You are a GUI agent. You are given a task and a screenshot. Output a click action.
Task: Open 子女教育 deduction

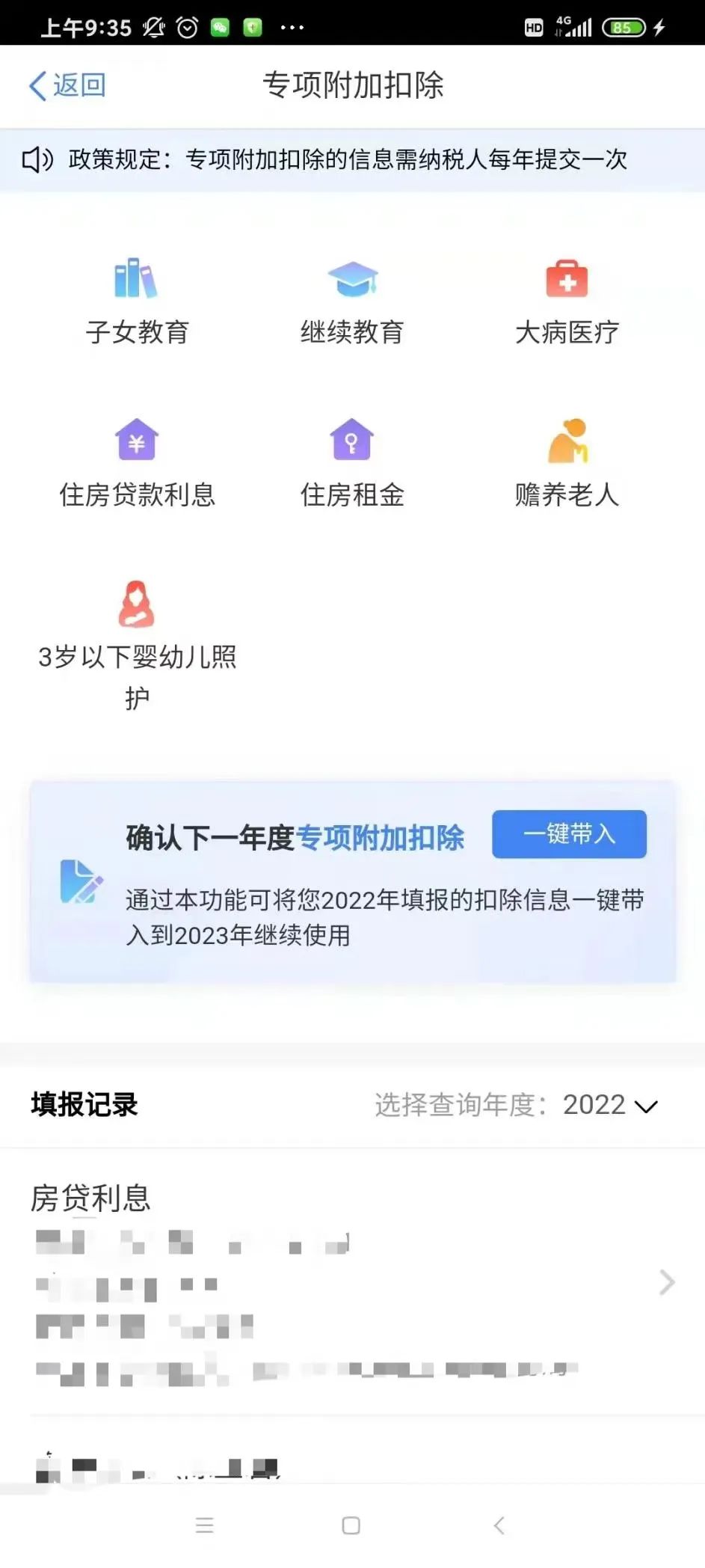tap(137, 301)
